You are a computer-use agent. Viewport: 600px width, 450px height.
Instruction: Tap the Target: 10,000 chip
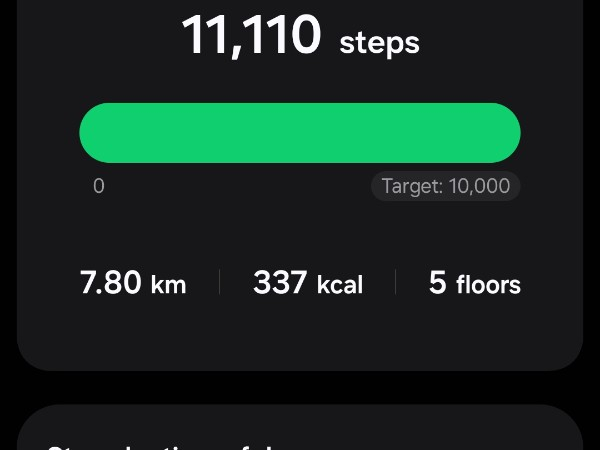[x=446, y=186]
